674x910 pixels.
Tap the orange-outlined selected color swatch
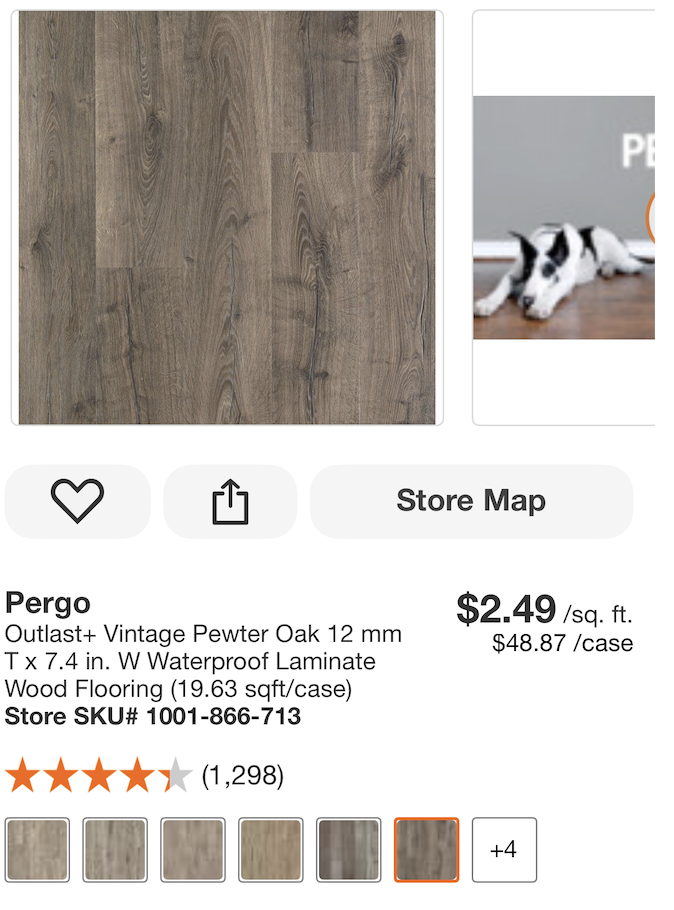coord(427,850)
